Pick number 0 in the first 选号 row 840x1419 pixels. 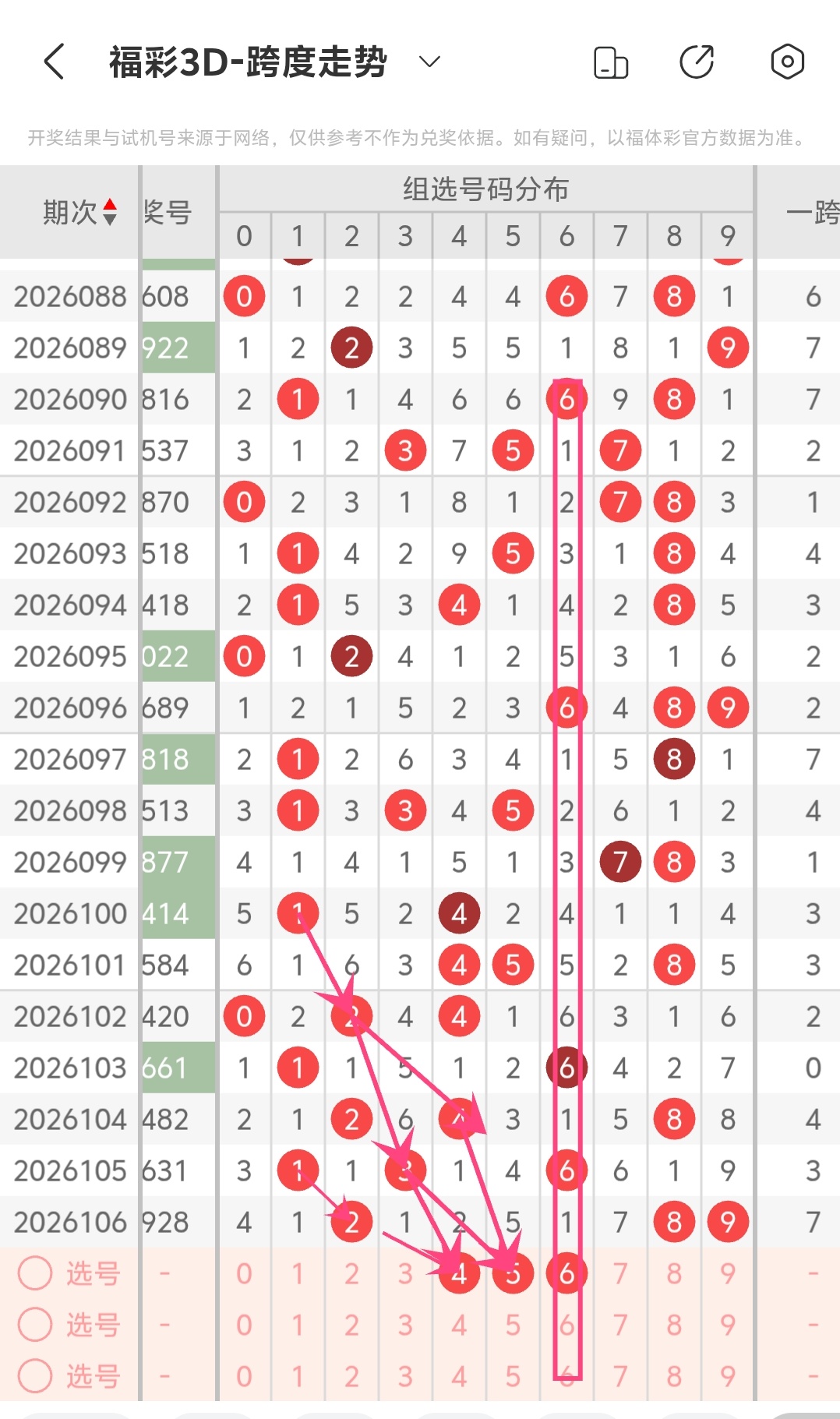(244, 1273)
